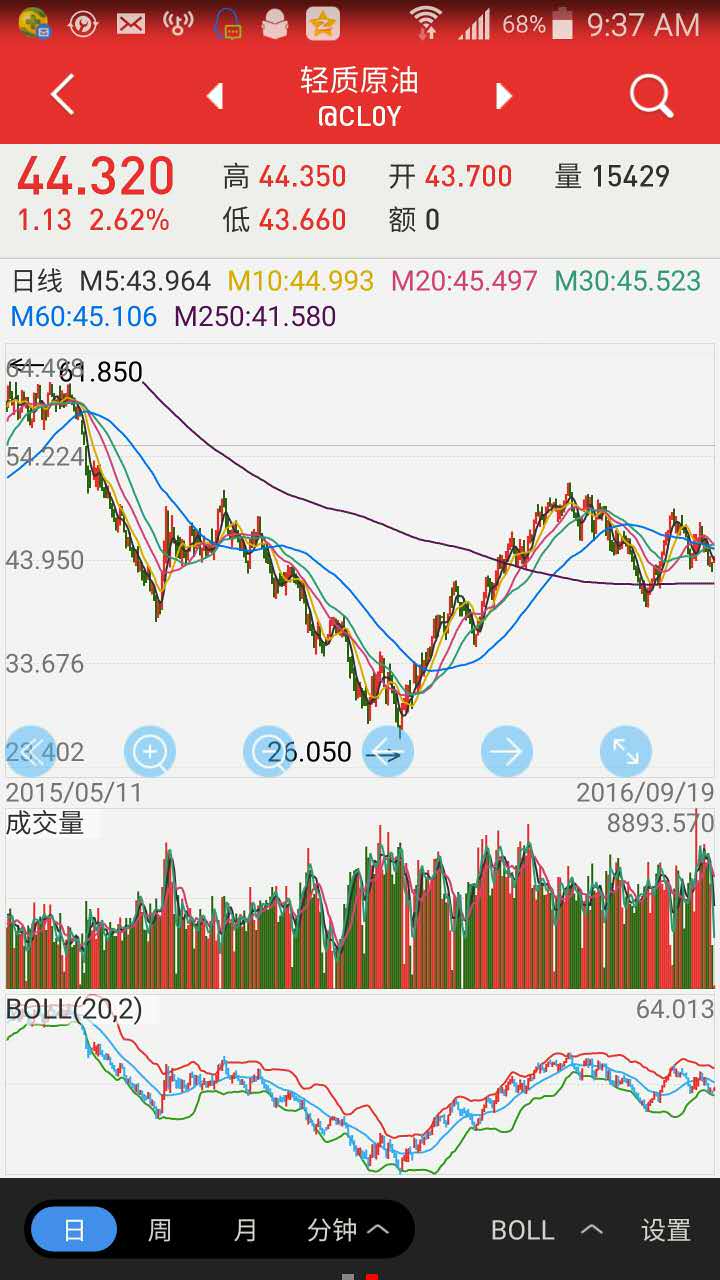This screenshot has height=1280, width=720.
Task: Open the BOLL indicator selector
Action: (545, 1230)
